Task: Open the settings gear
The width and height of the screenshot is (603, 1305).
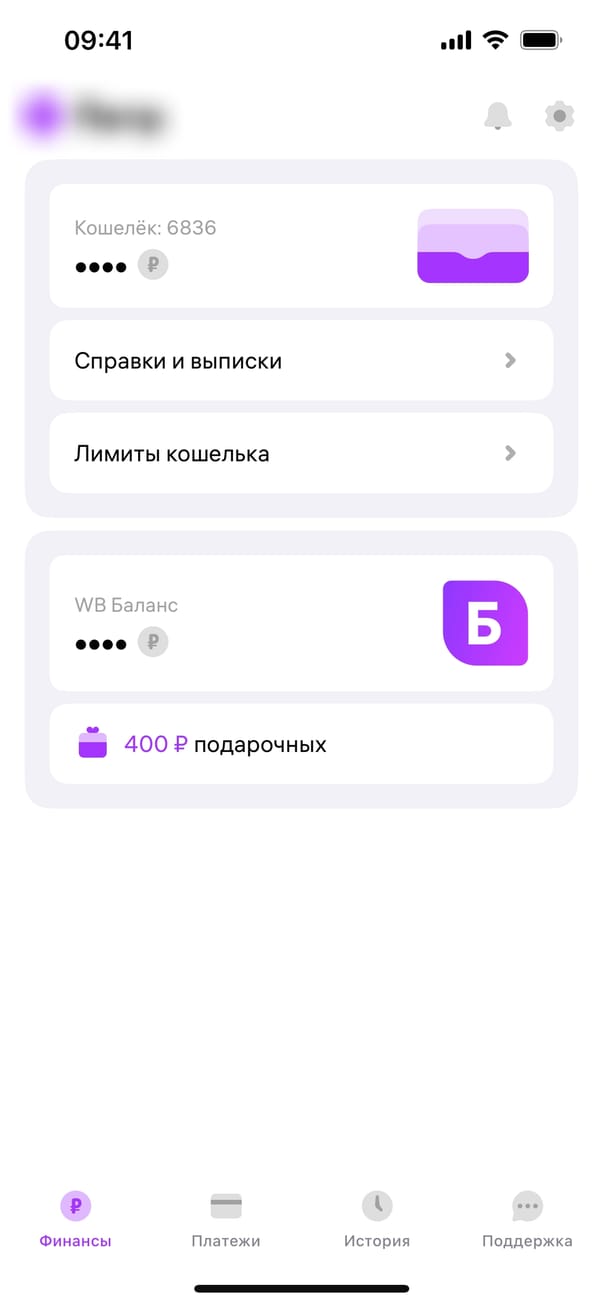Action: coord(559,116)
